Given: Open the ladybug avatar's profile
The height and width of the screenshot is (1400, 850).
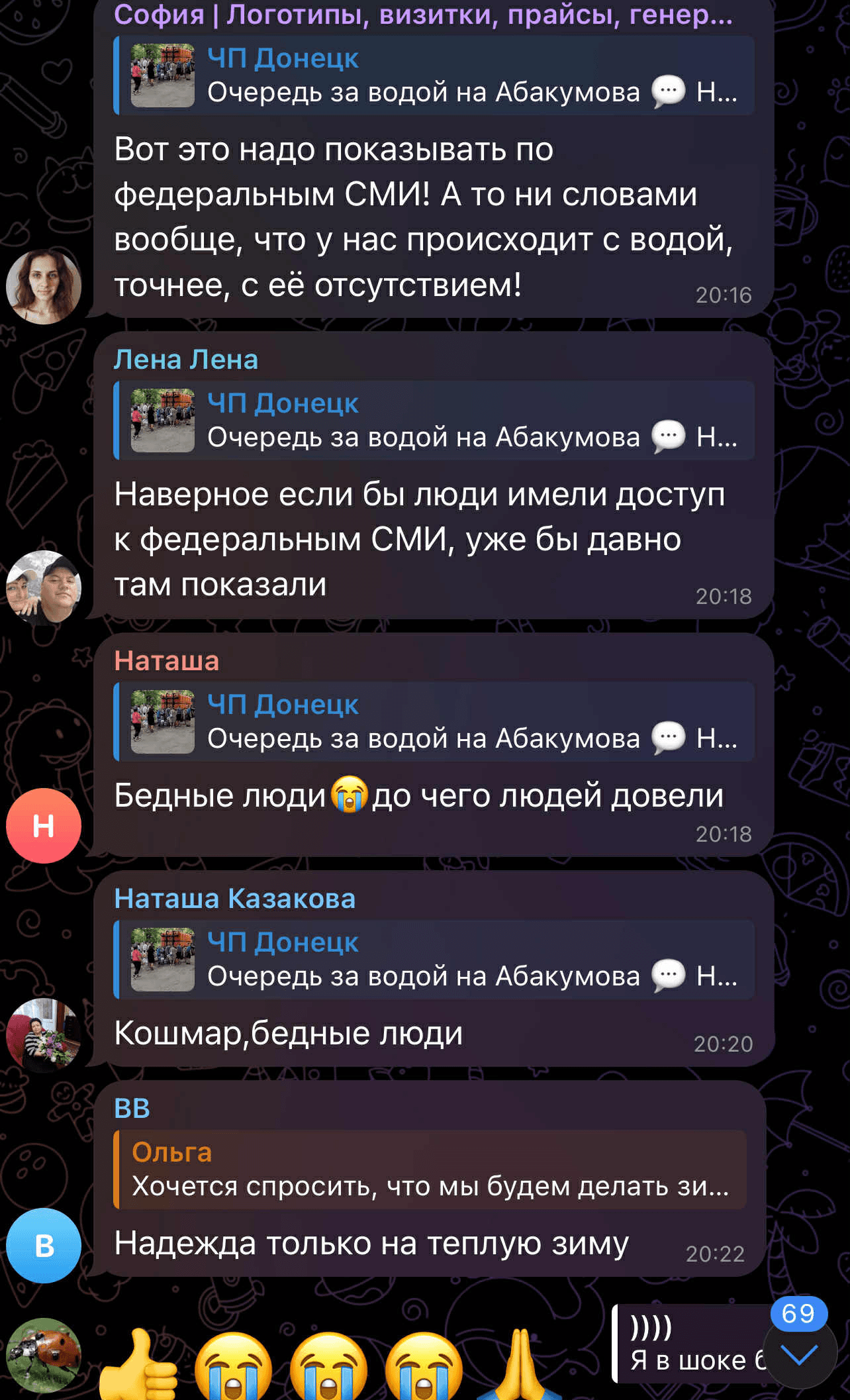Looking at the screenshot, I should coord(44,1355).
